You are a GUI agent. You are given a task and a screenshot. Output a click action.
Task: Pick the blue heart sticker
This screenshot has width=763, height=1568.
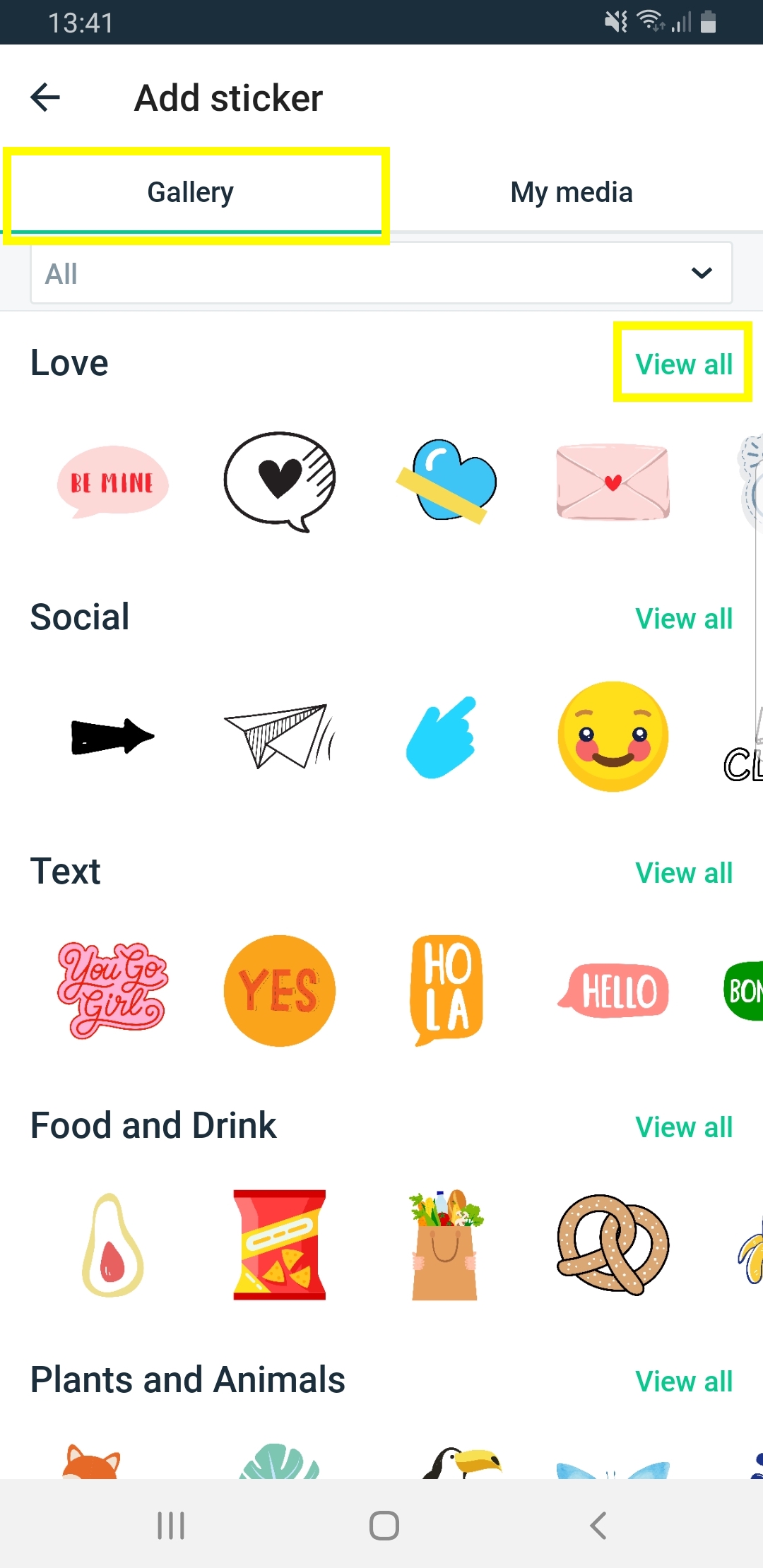pos(446,480)
